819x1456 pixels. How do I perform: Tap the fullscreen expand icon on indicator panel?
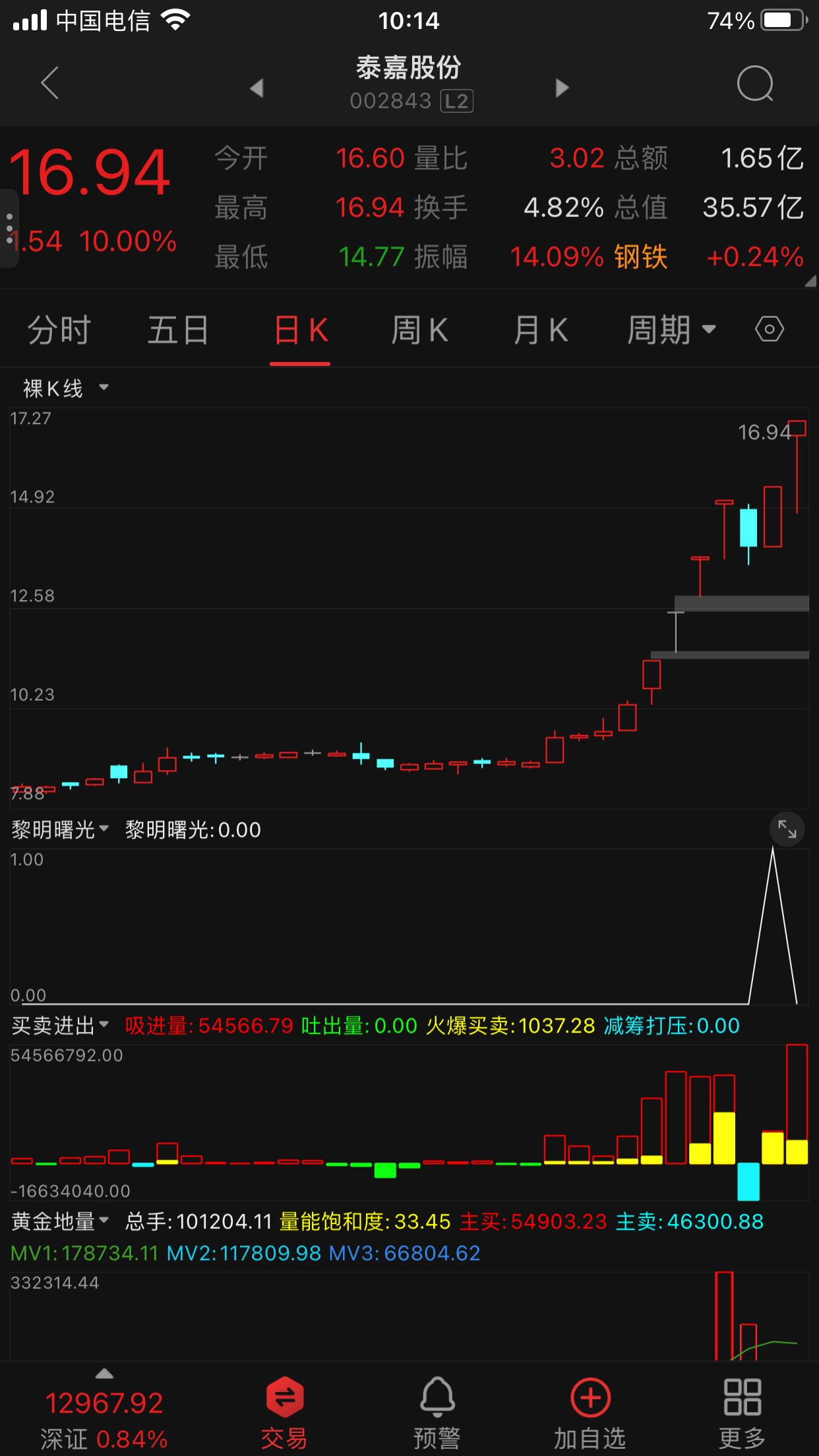(x=787, y=830)
